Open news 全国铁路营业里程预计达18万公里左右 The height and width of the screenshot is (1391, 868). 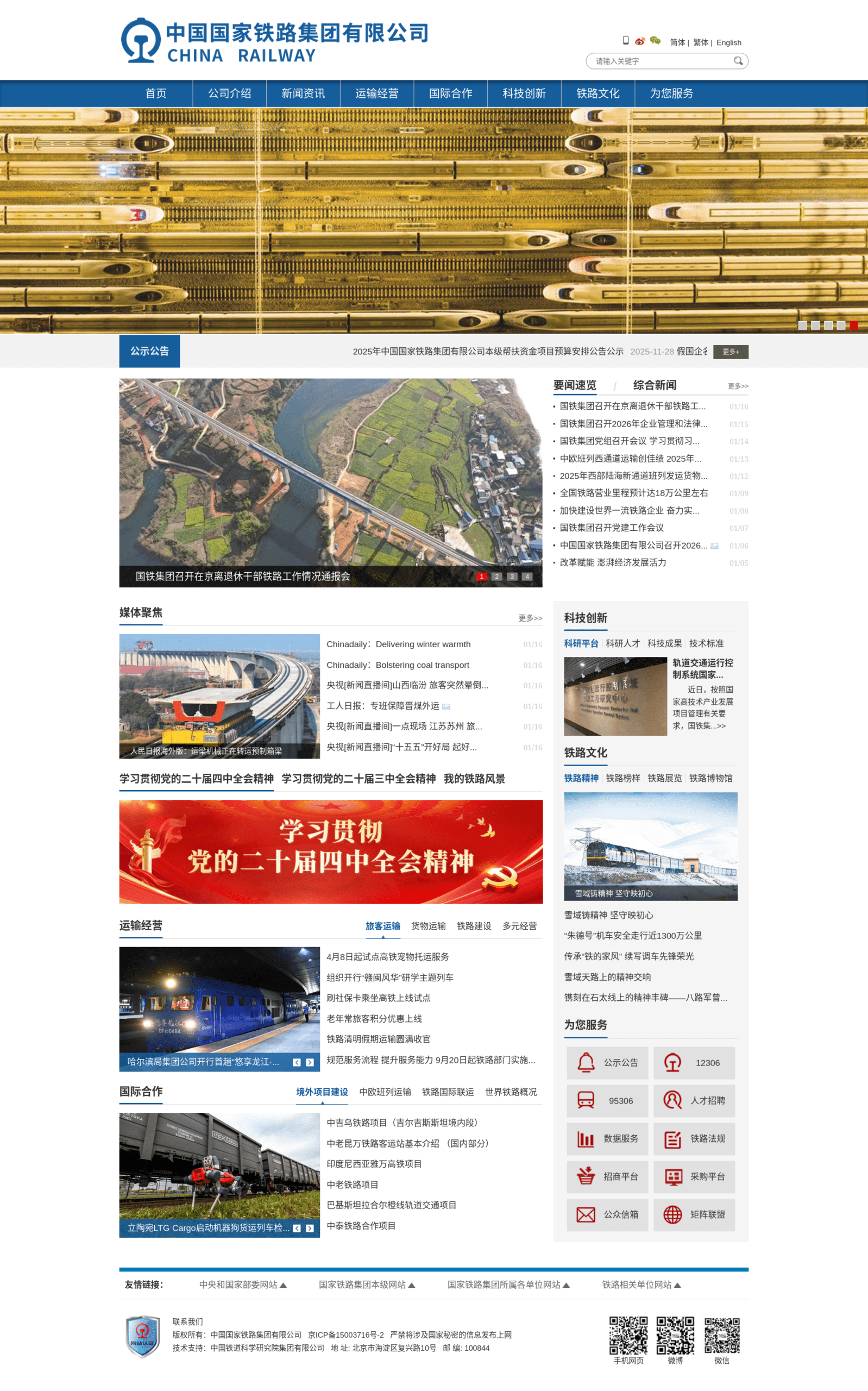click(x=633, y=493)
